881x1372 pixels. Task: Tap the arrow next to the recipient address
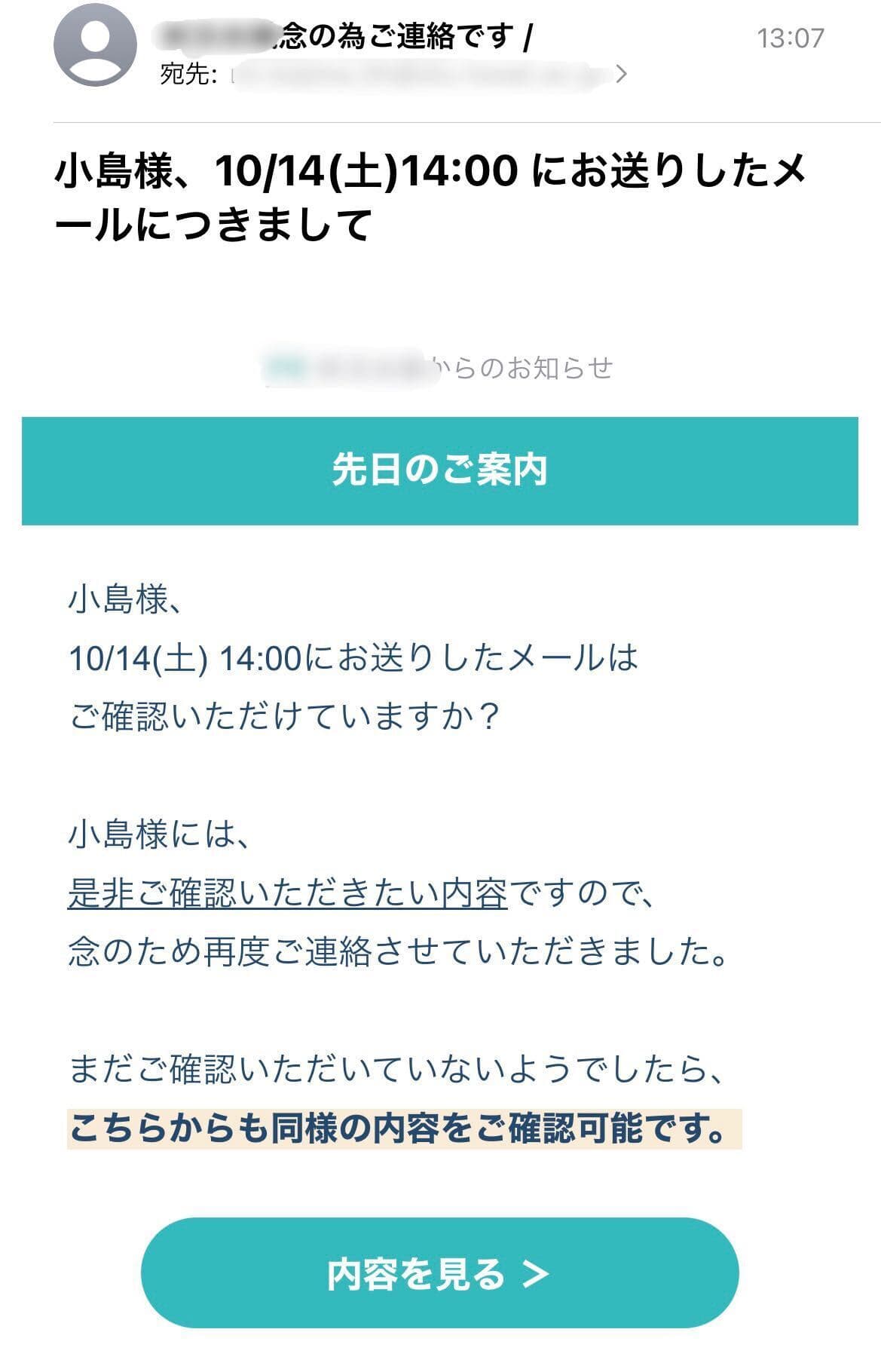pyautogui.click(x=622, y=73)
